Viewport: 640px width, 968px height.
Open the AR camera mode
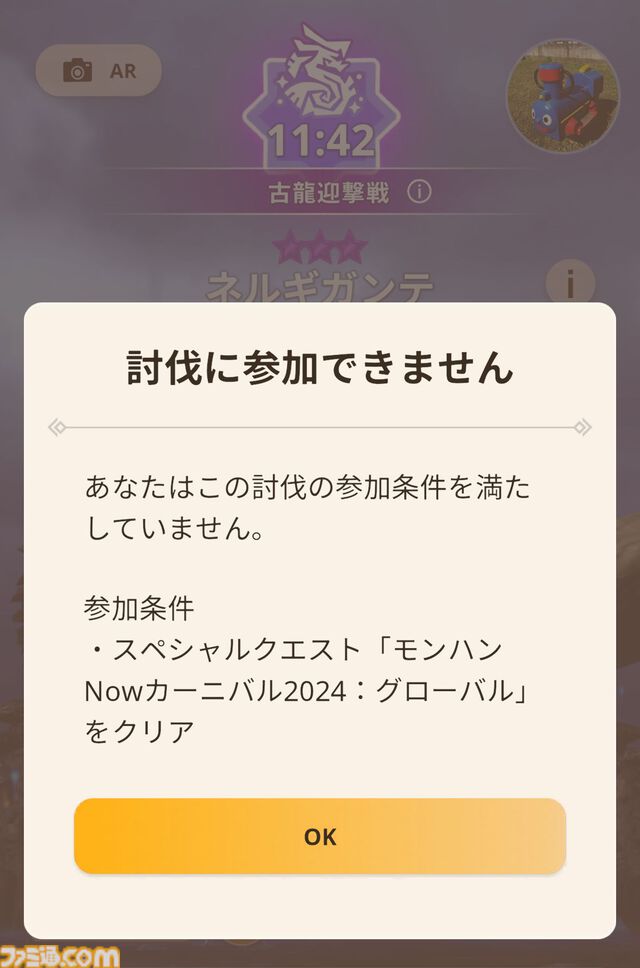tap(98, 70)
